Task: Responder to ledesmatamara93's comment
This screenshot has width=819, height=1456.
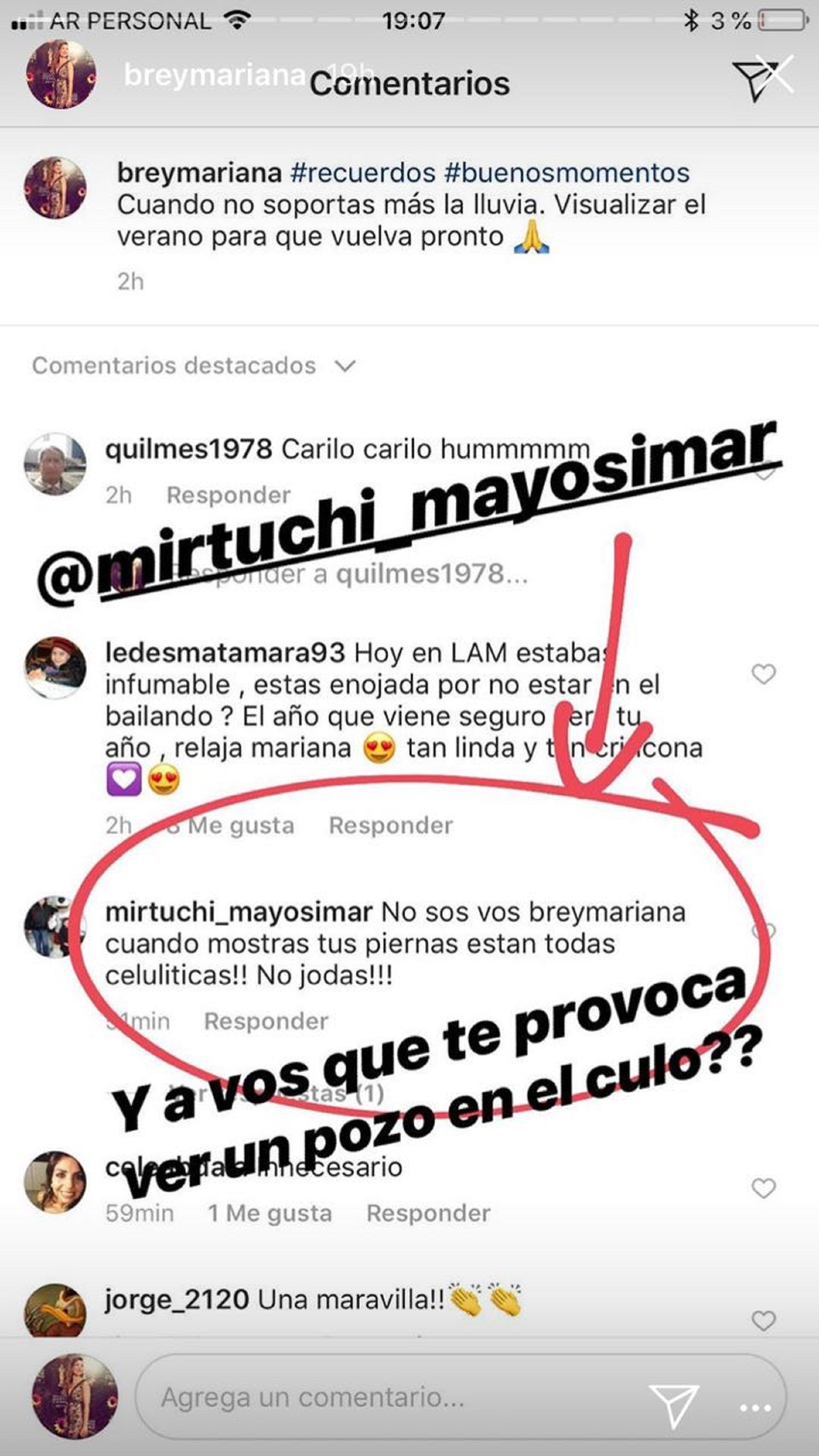Action: coord(391,826)
